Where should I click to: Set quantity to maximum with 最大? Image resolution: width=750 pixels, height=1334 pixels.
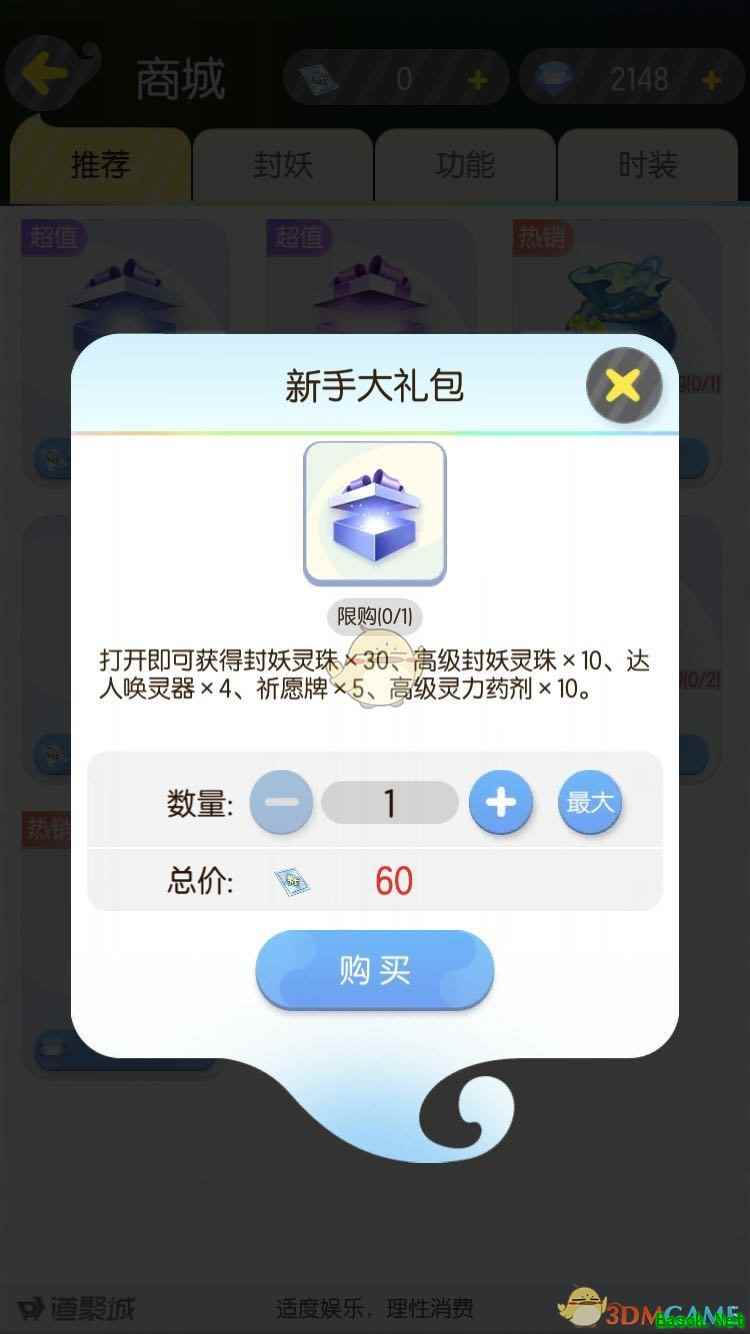point(590,802)
